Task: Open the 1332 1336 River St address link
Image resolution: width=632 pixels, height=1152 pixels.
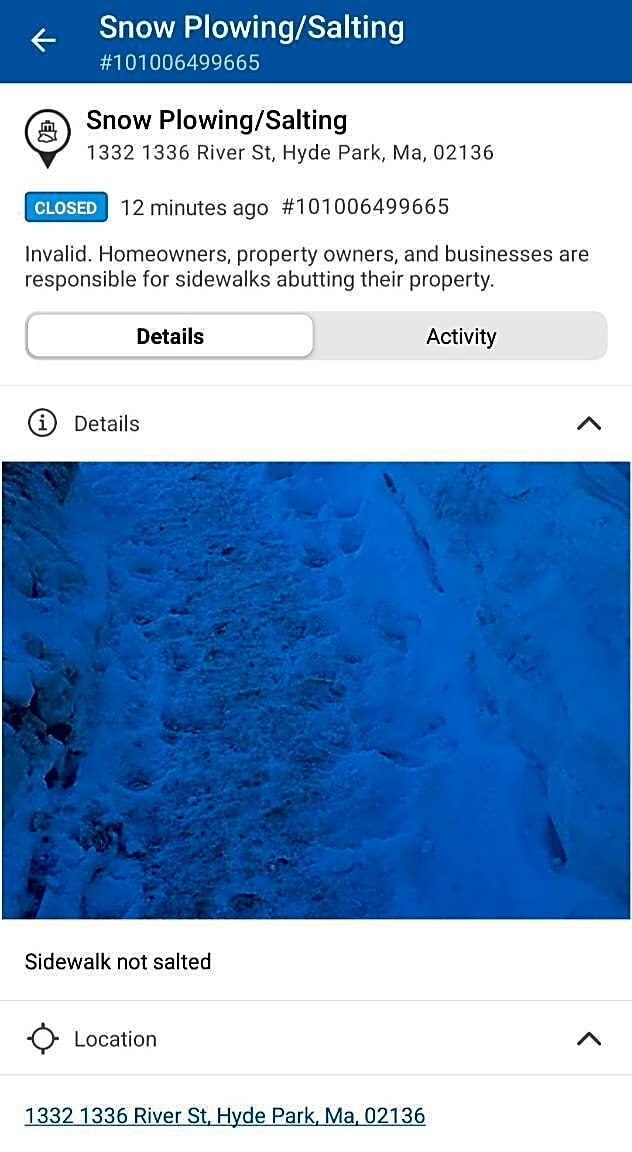Action: pyautogui.click(x=225, y=1115)
